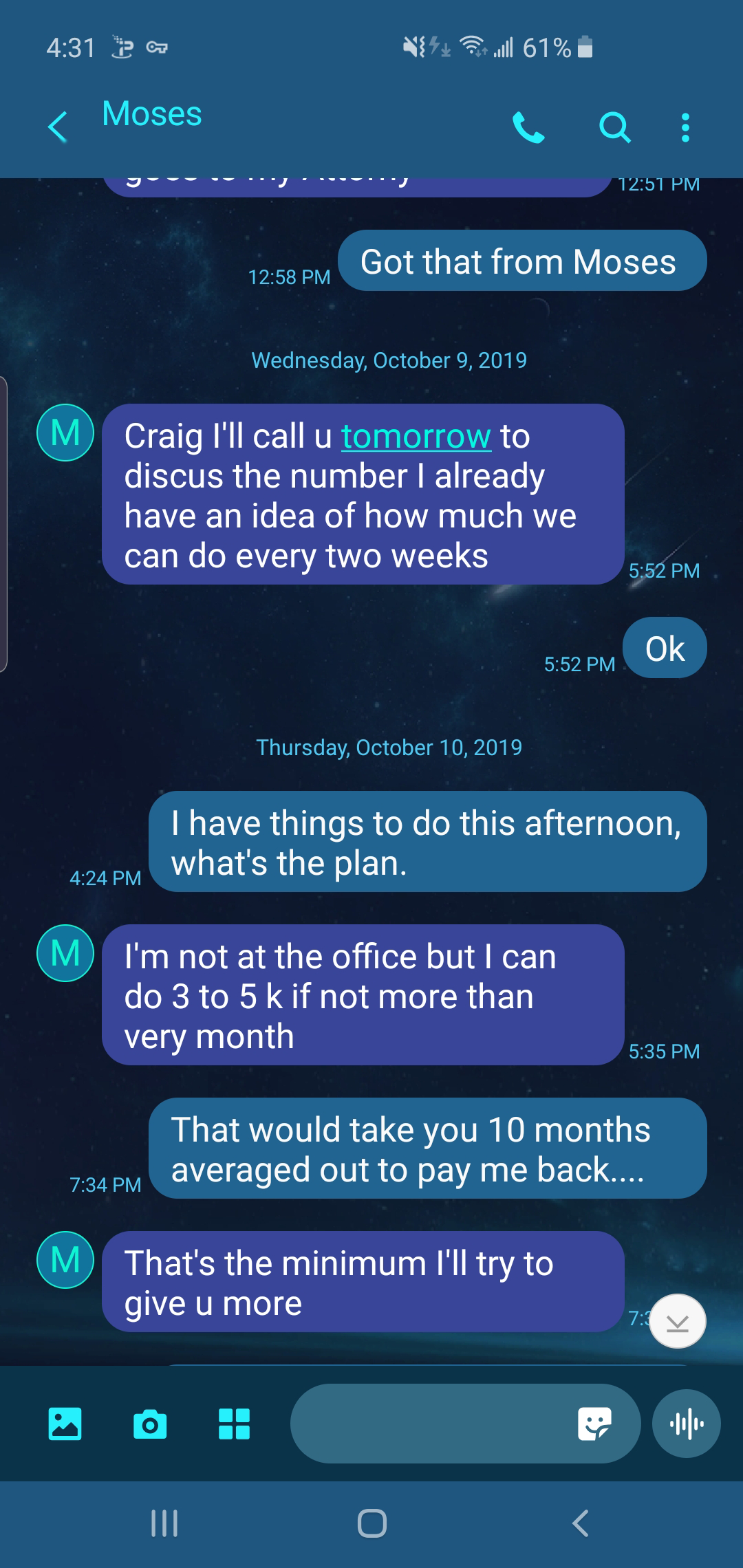Open Moses contact avatar on office message

pos(65,953)
